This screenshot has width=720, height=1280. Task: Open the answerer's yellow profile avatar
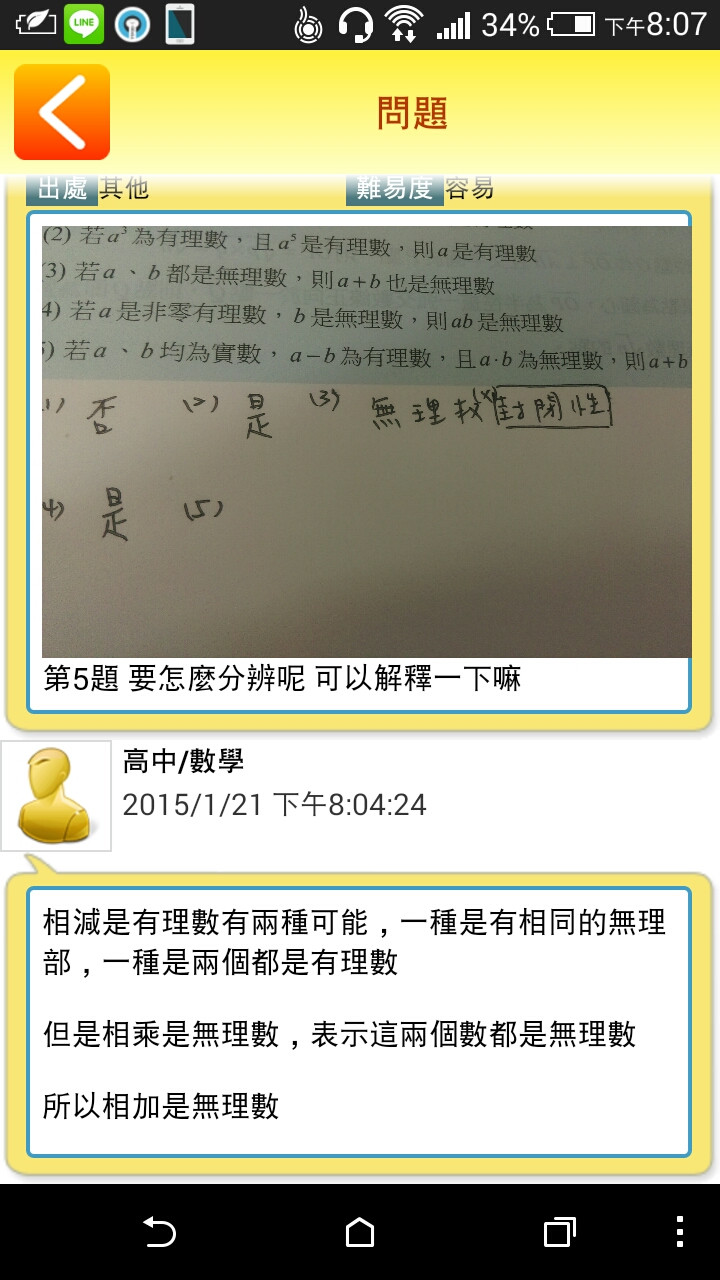click(x=56, y=796)
